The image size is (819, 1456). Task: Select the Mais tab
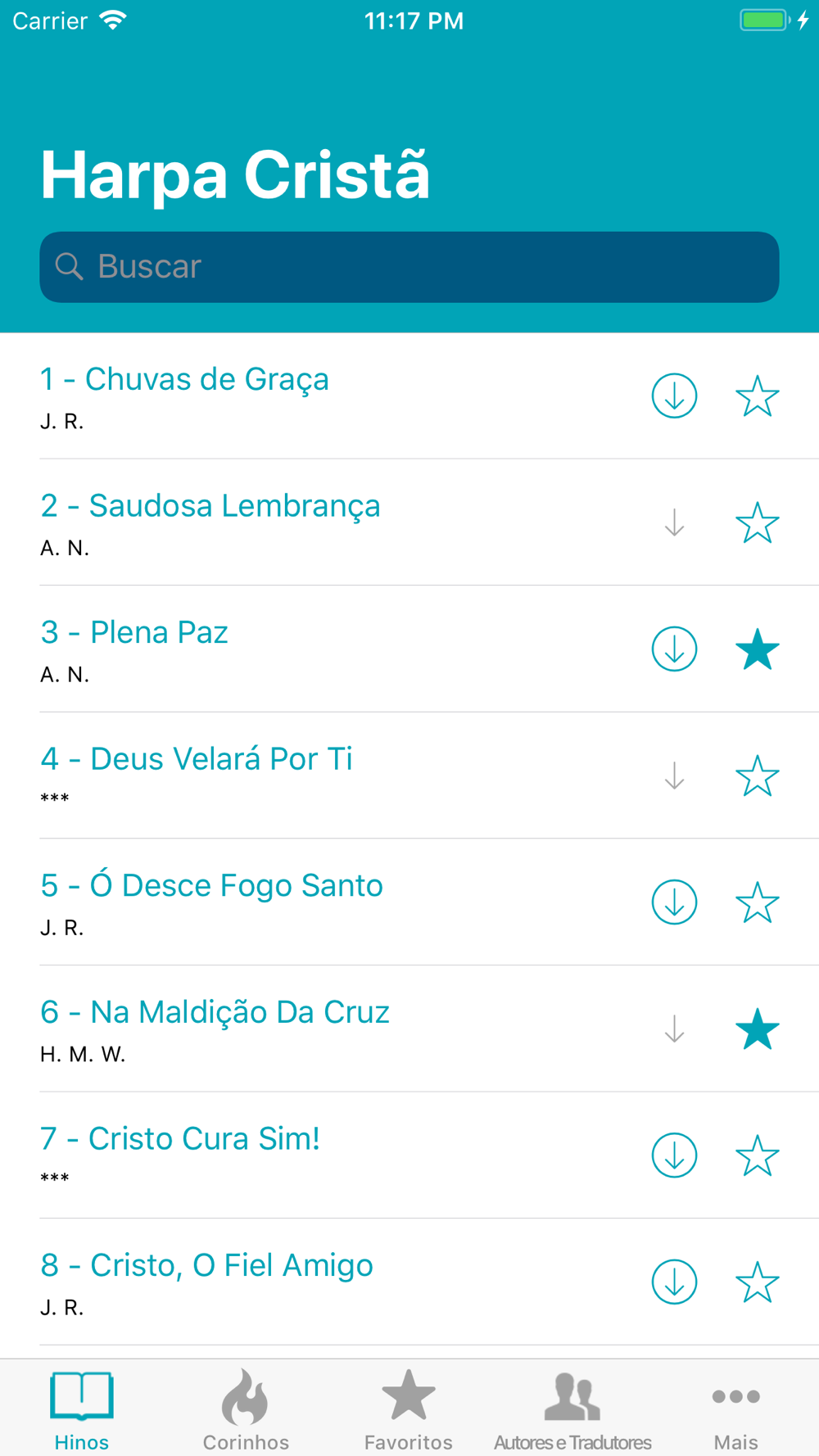click(736, 1410)
